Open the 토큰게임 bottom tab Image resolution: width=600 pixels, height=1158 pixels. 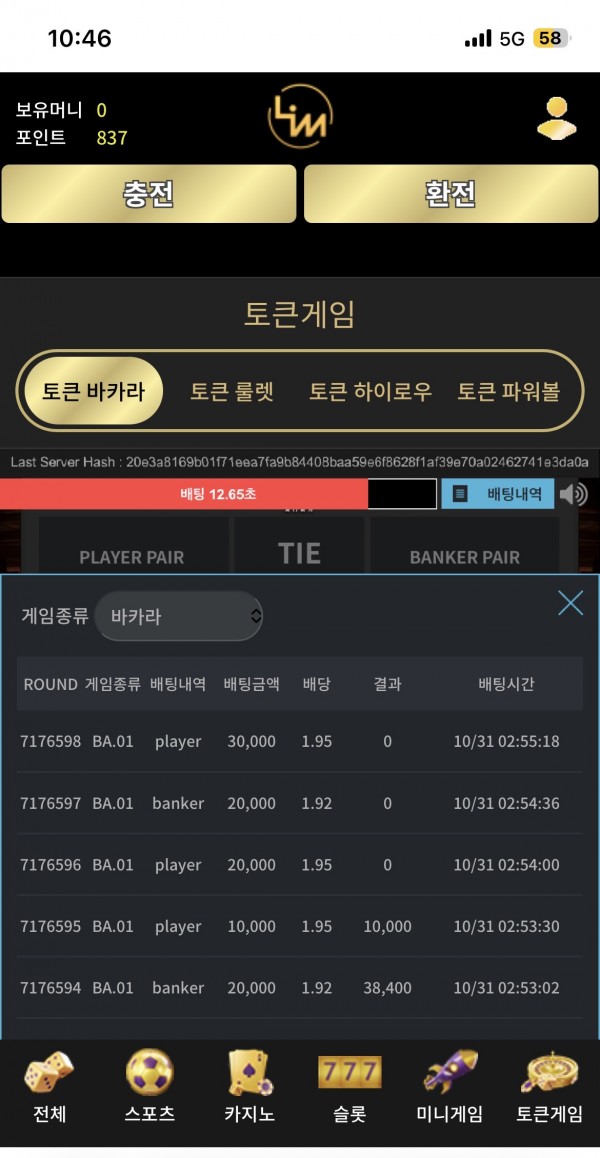[x=550, y=1087]
